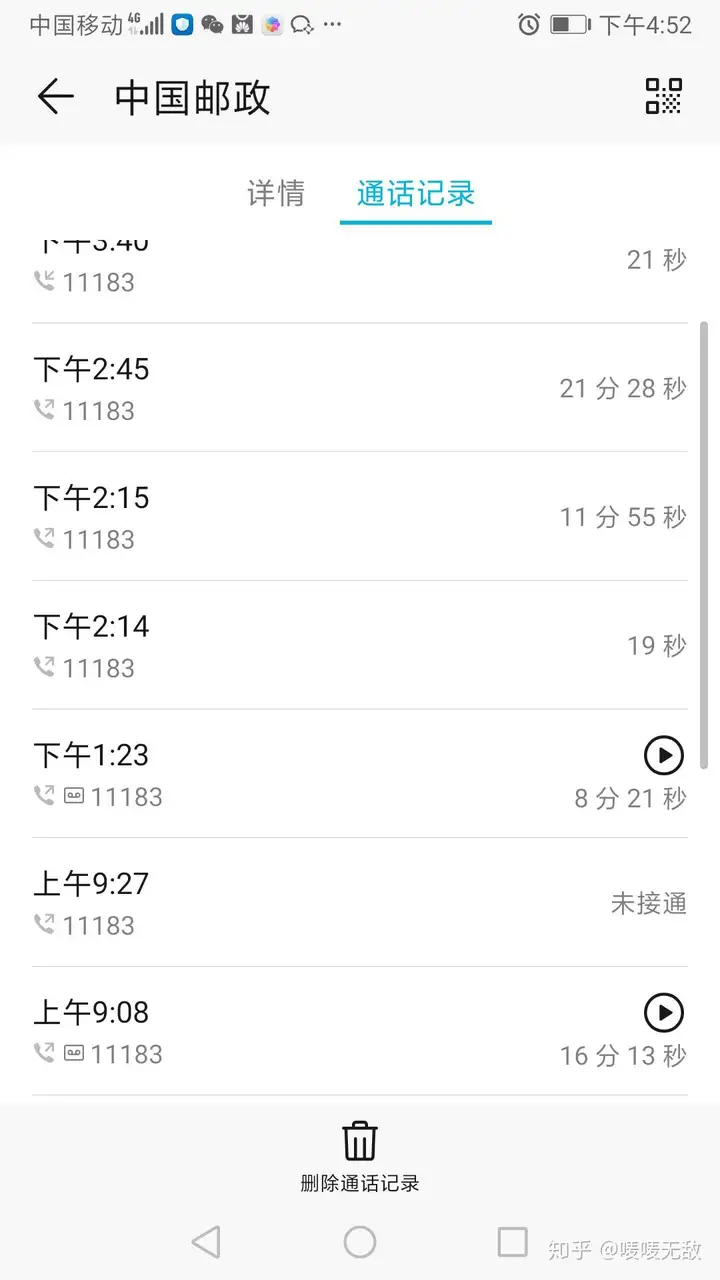Tap the system home button

click(x=360, y=1242)
